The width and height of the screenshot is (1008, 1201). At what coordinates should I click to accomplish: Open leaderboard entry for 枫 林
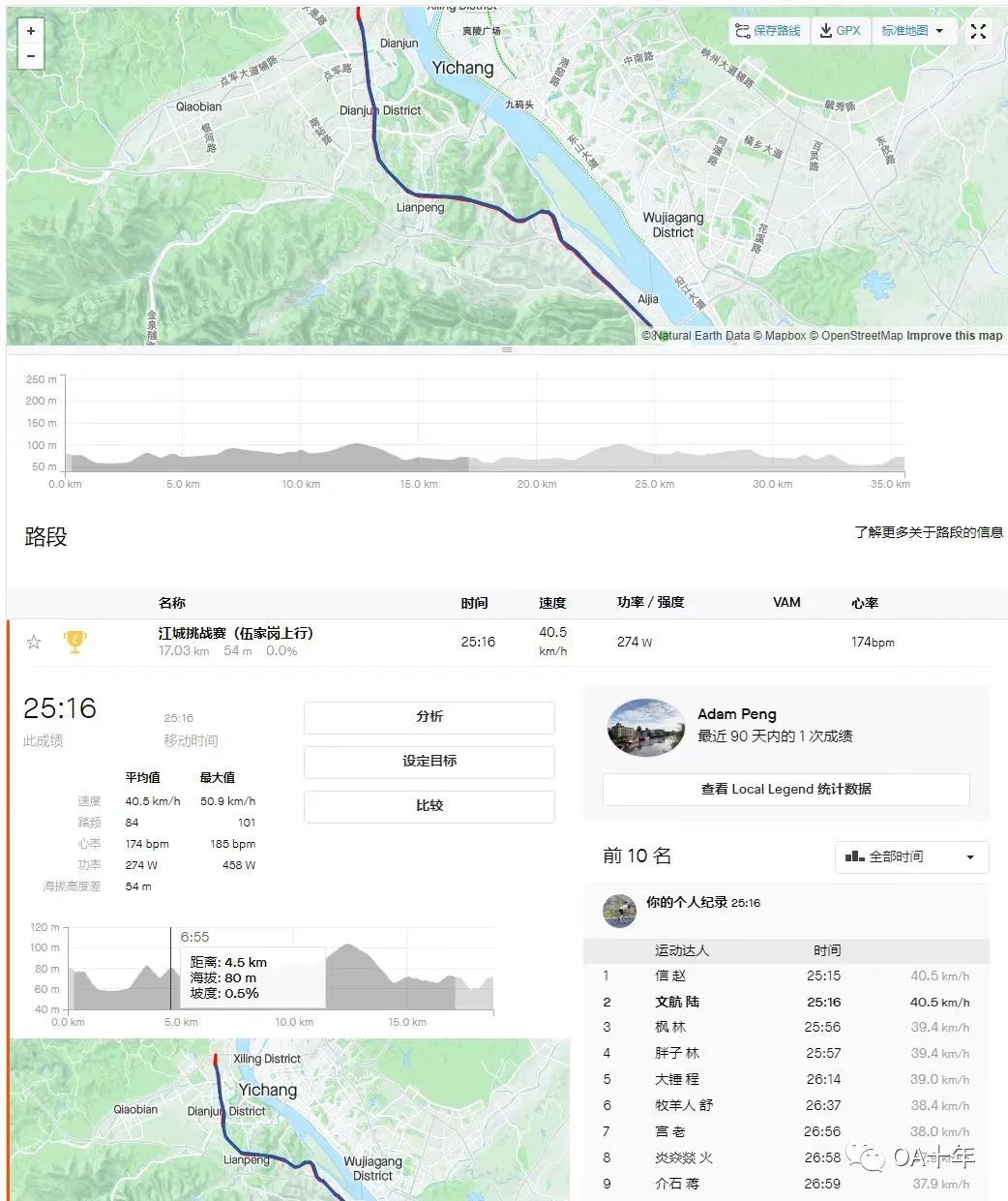click(x=669, y=1028)
